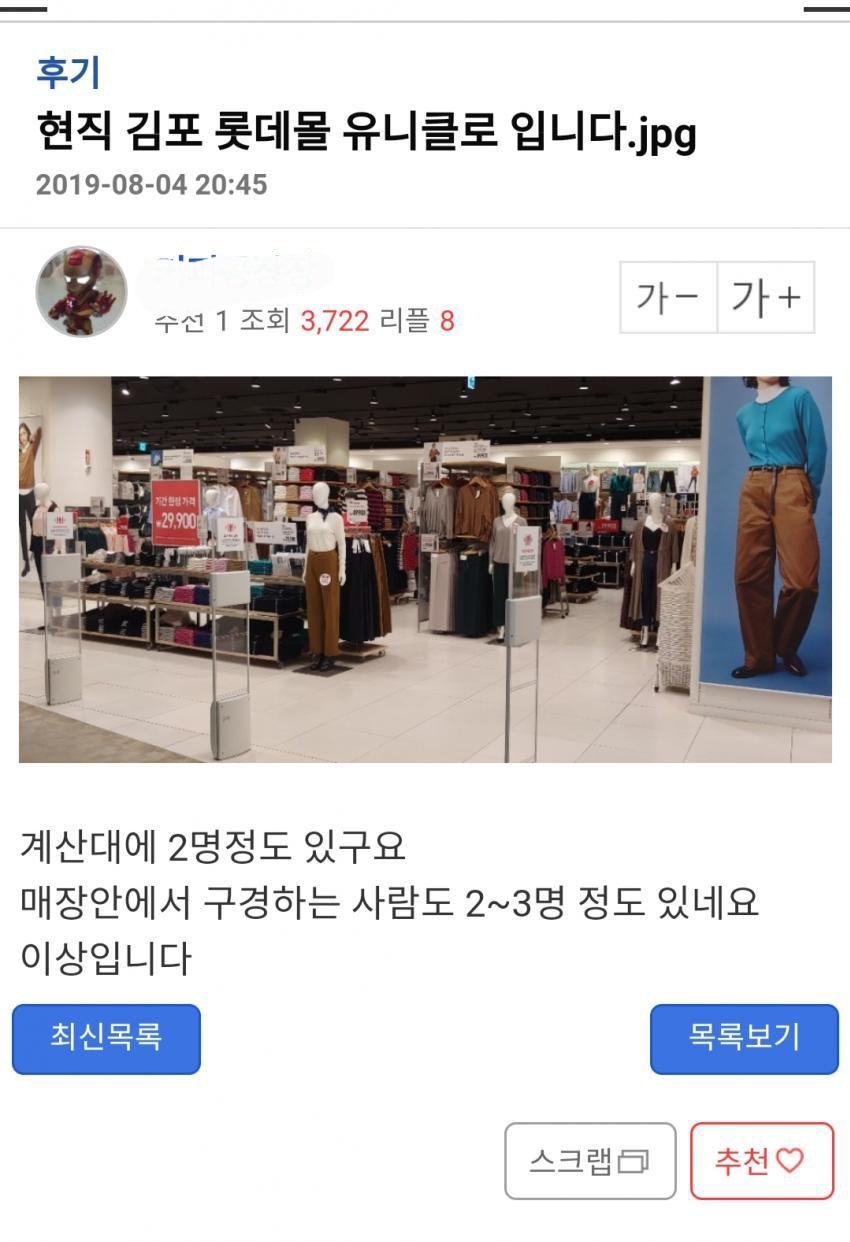Open the 최신목록 latest list
The image size is (850, 1242).
coord(106,1038)
